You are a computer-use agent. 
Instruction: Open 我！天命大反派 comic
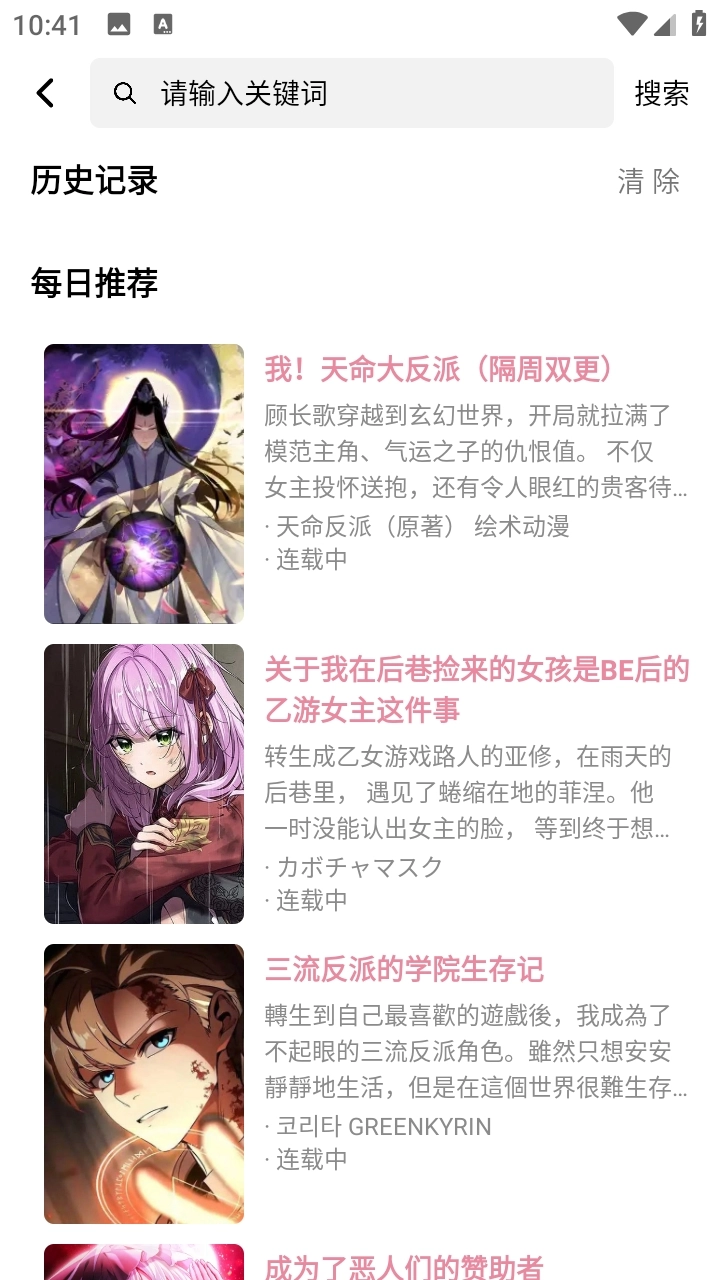click(438, 369)
